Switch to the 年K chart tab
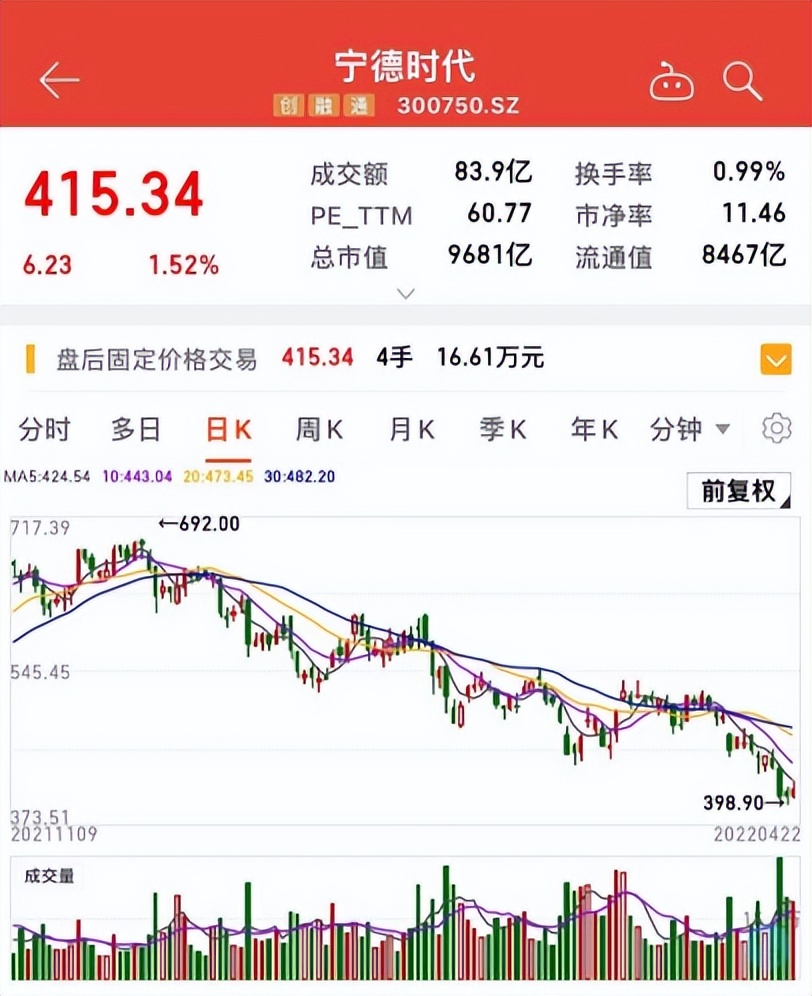Image resolution: width=812 pixels, height=996 pixels. tap(594, 430)
